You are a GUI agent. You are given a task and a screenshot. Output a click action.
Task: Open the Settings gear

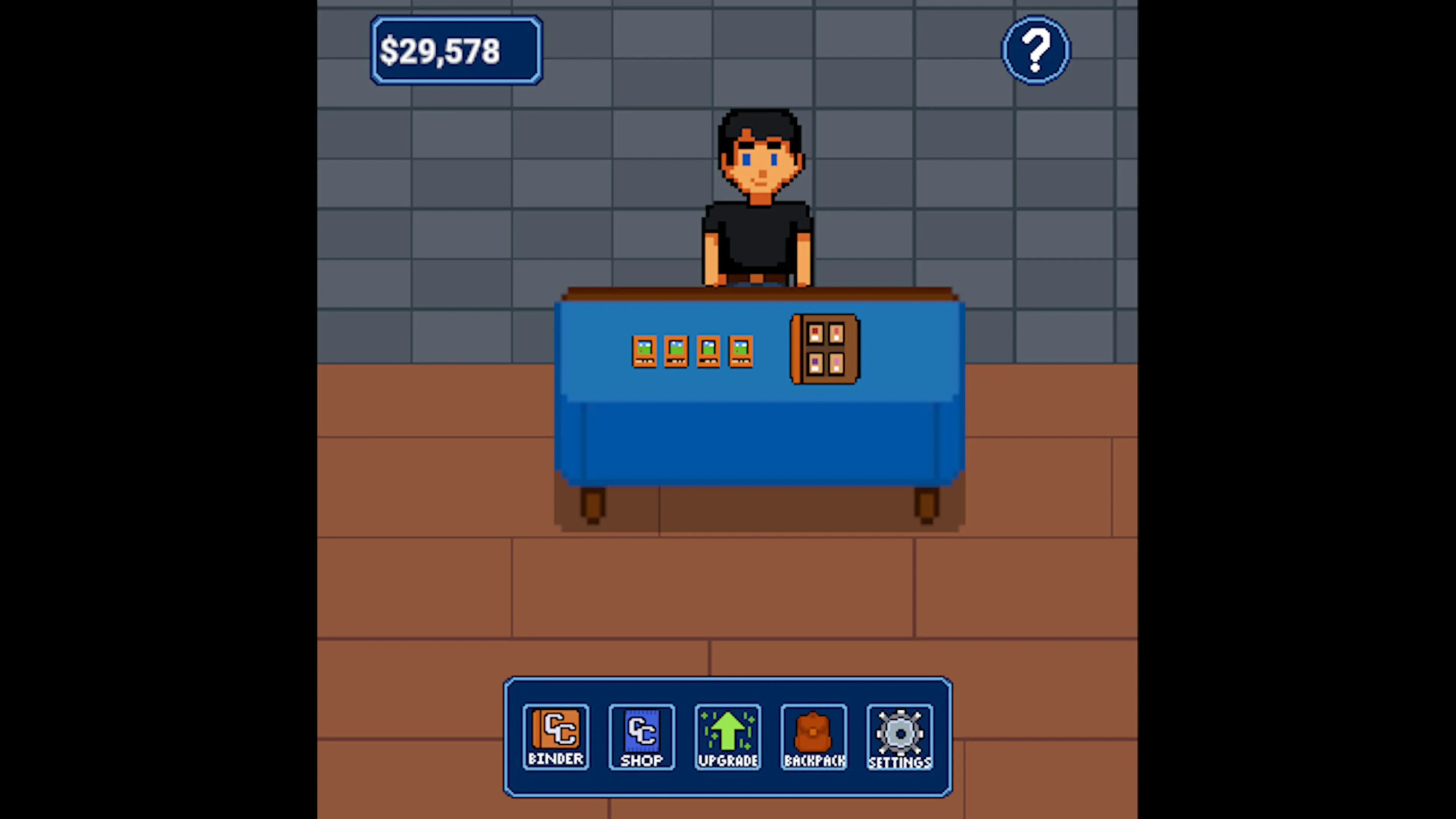click(899, 736)
